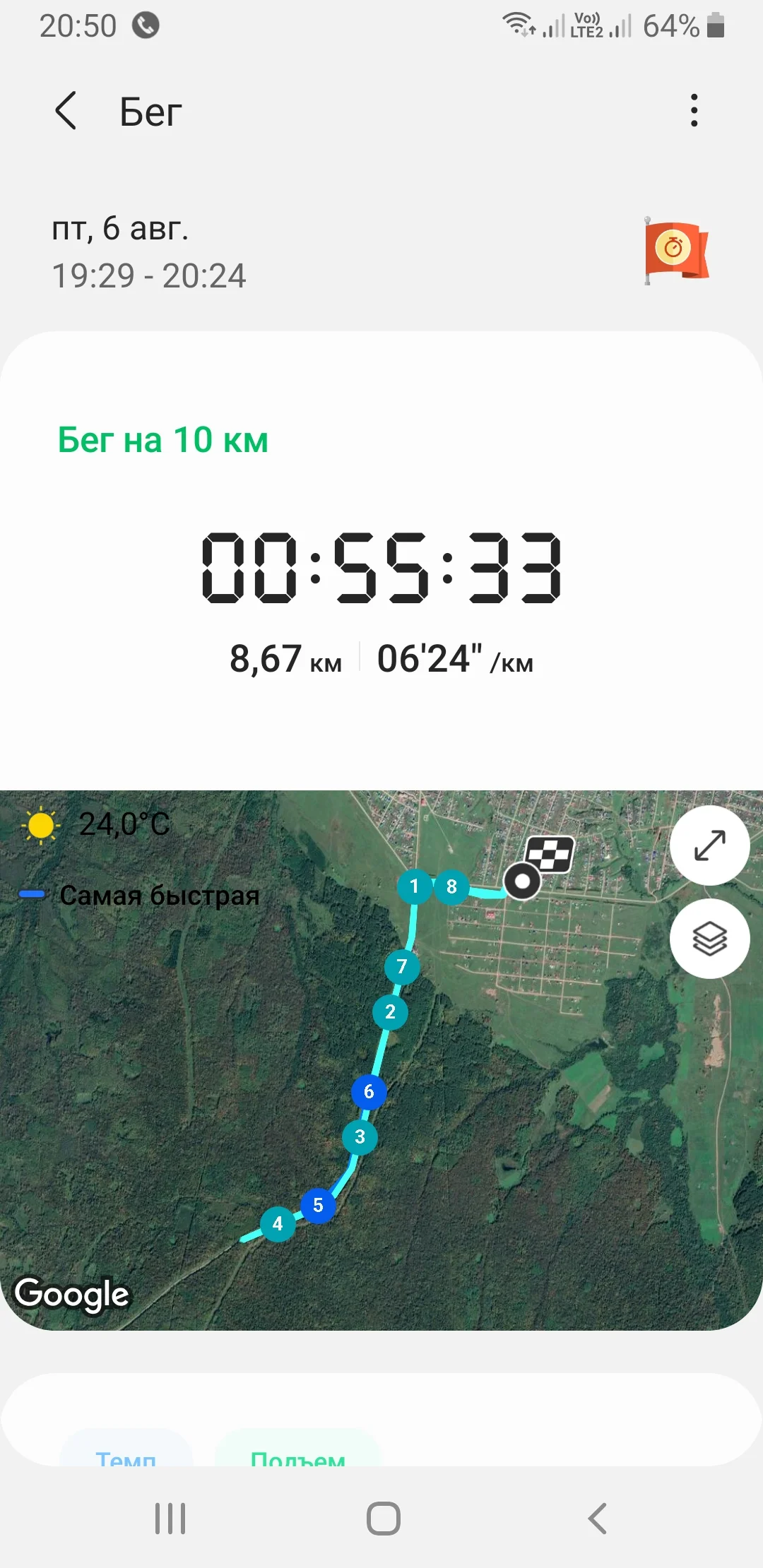Go back from the Бег screen

coord(66,111)
